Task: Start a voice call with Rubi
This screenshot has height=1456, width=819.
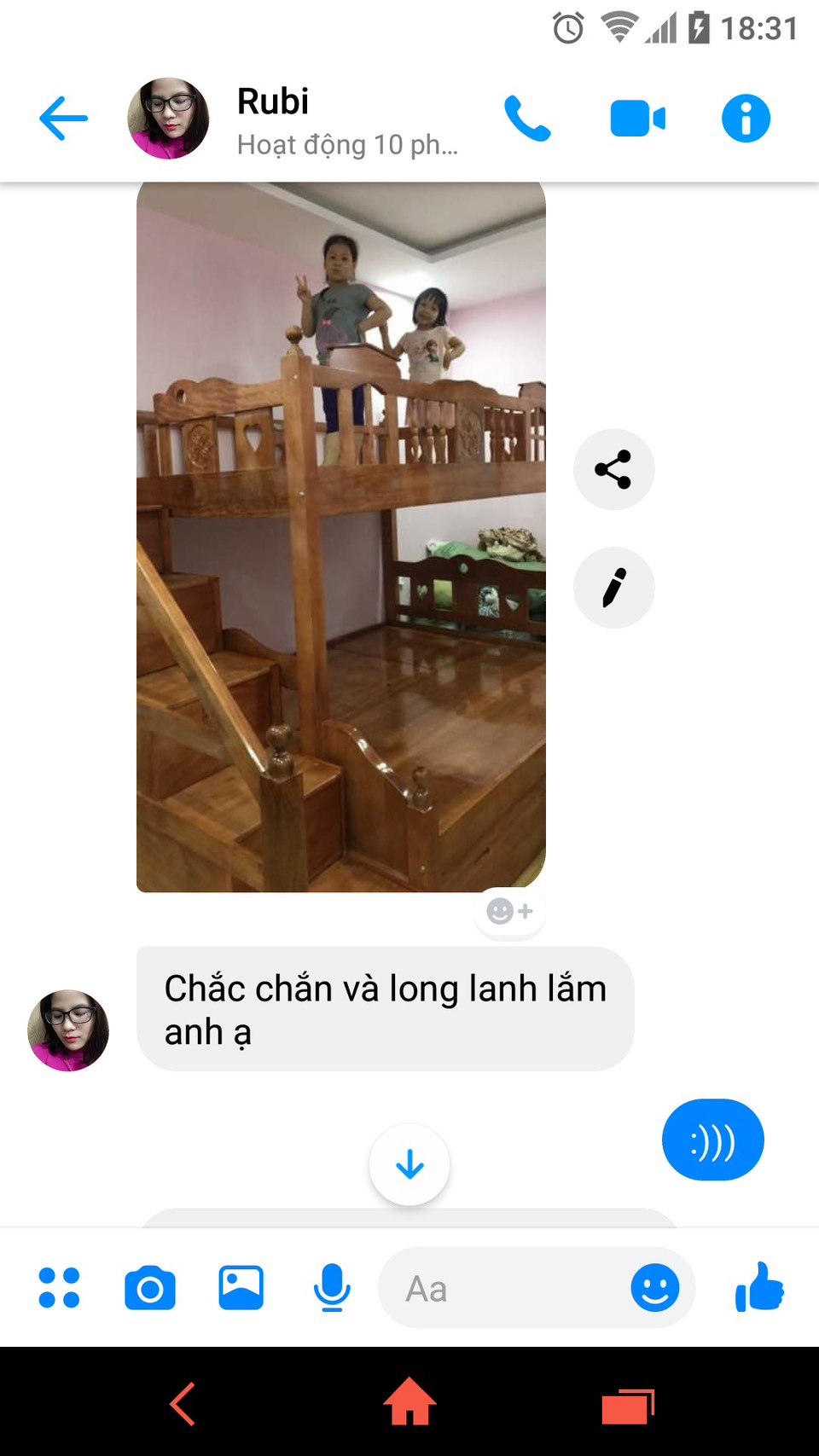Action: tap(527, 118)
